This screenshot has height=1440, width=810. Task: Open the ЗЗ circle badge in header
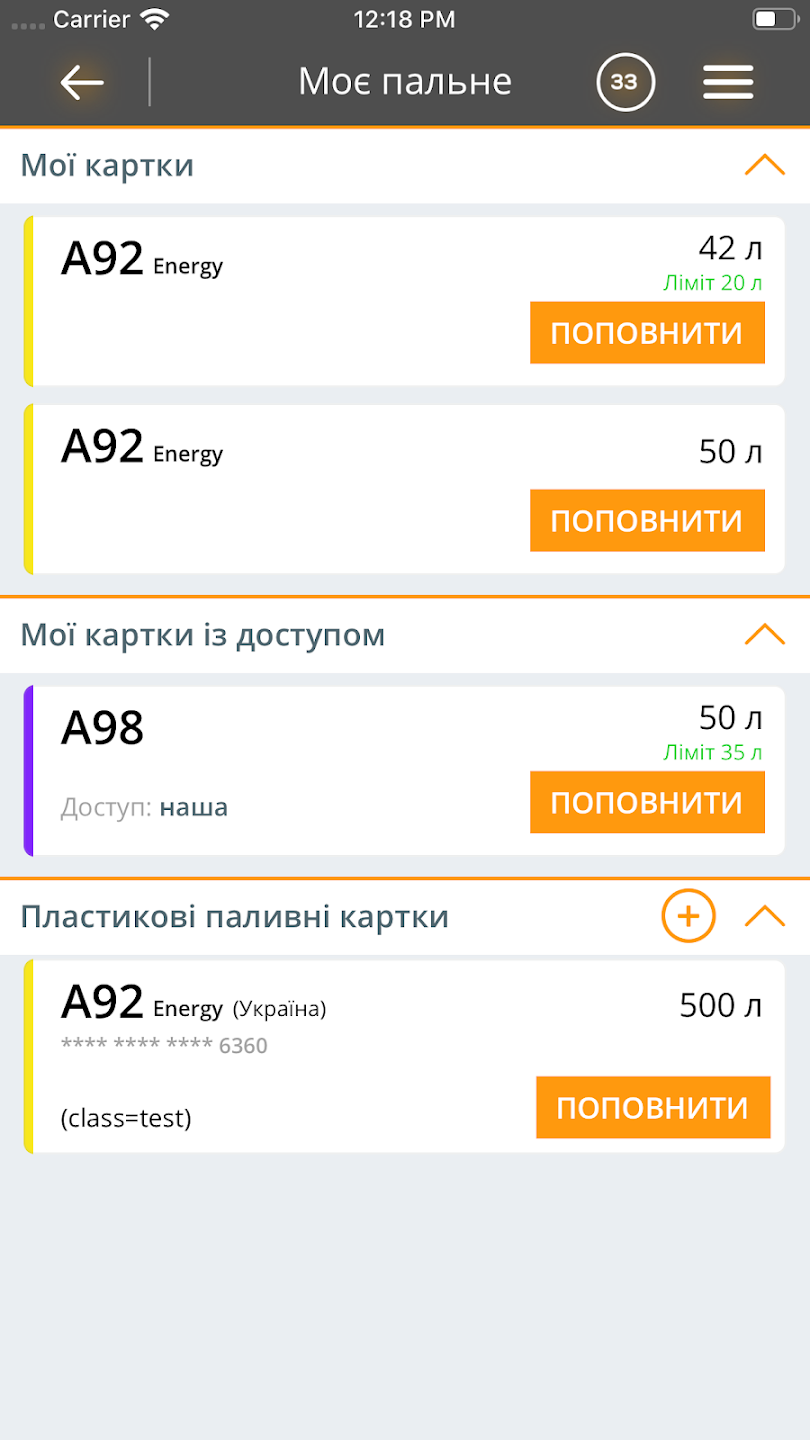(625, 82)
